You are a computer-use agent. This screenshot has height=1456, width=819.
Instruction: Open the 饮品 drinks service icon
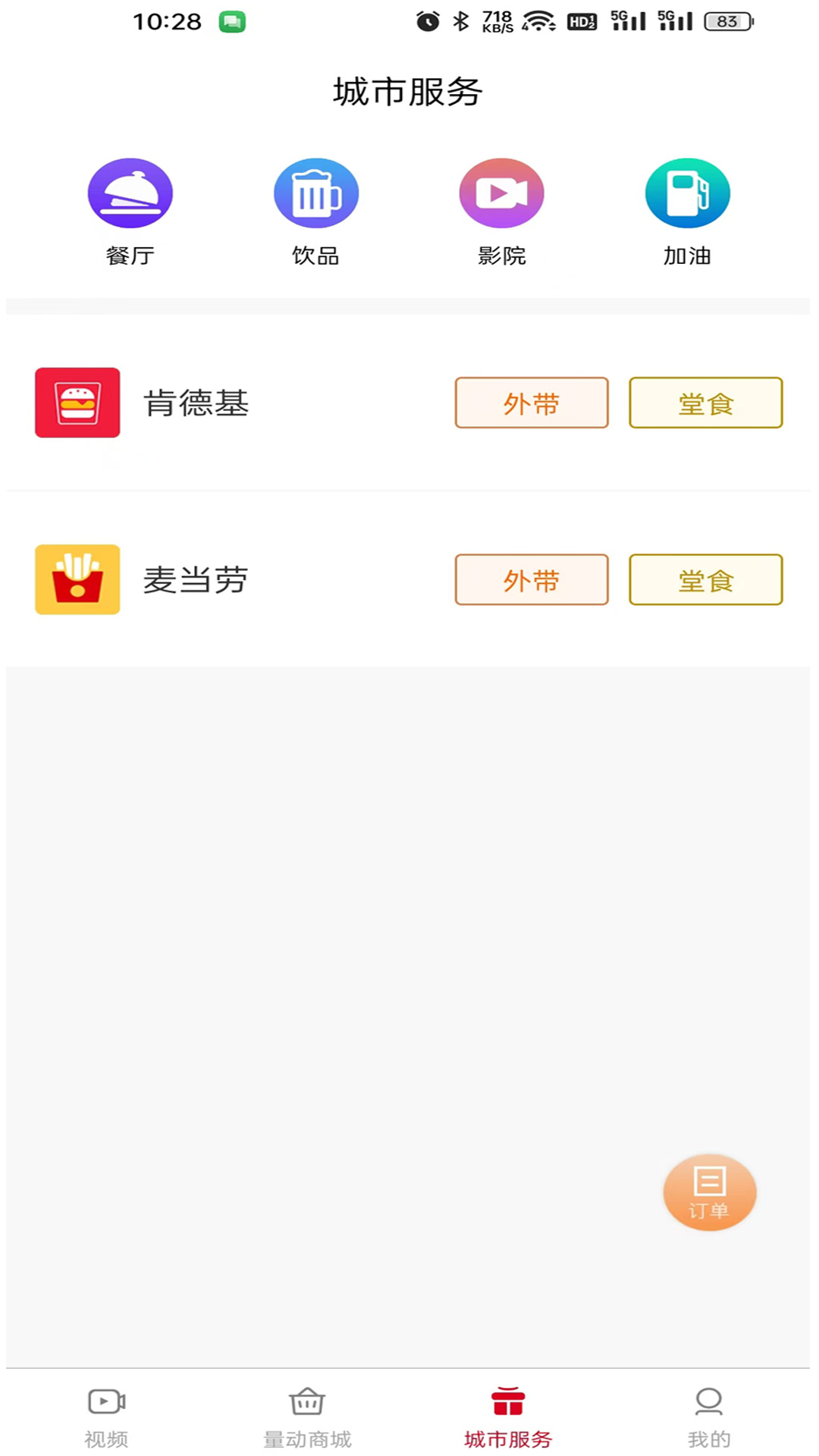[316, 193]
